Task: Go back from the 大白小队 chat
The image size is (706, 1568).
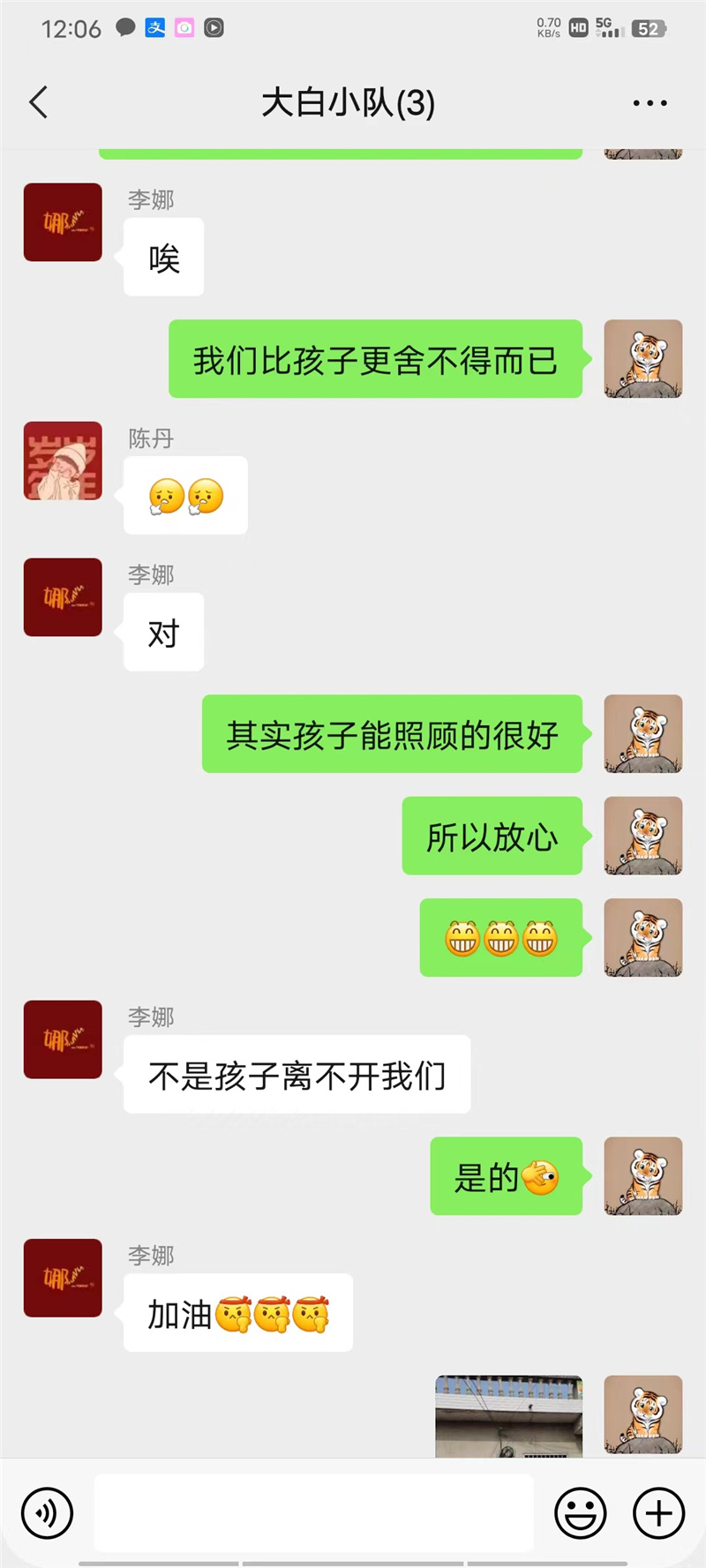Action: click(x=39, y=103)
